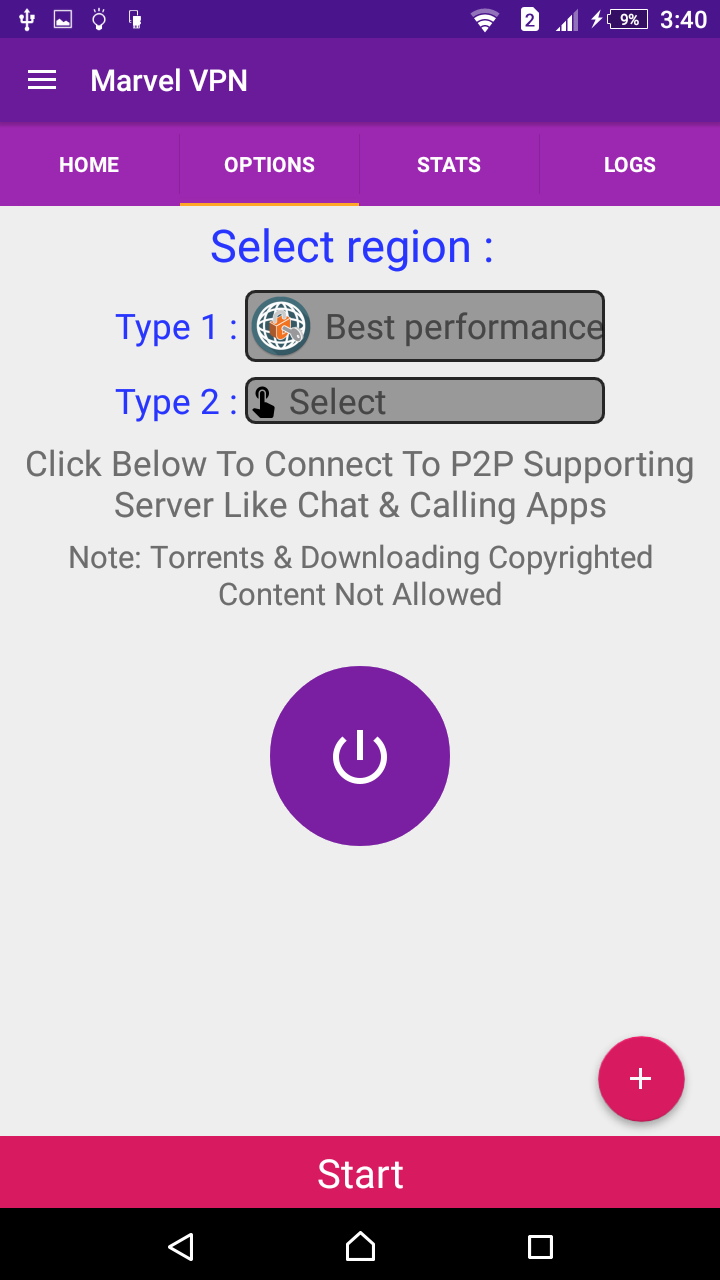Screen dimensions: 720x1280
Task: Open the hamburger navigation drawer
Action: pos(42,81)
